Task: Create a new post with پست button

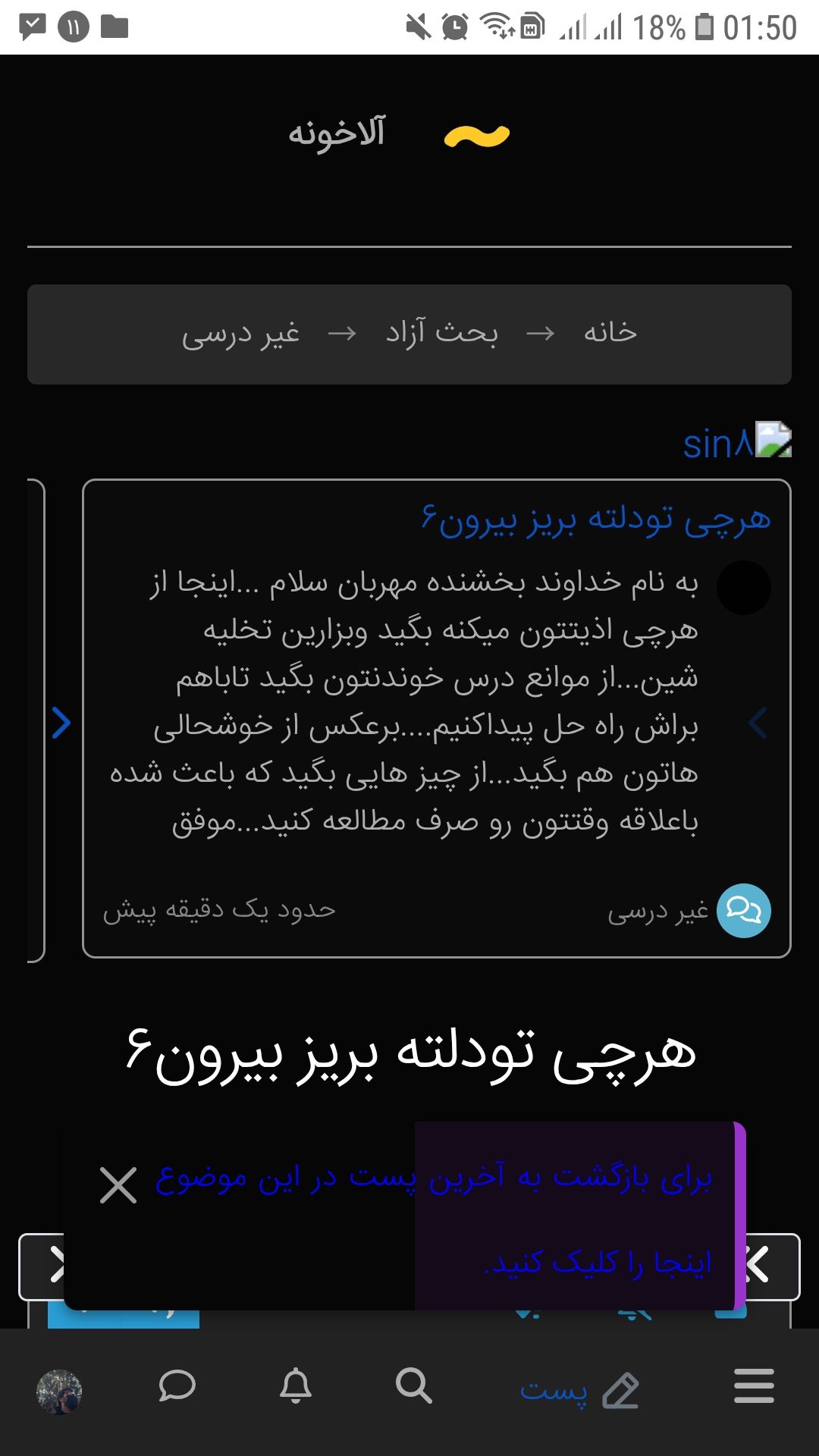Action: coord(580,1390)
